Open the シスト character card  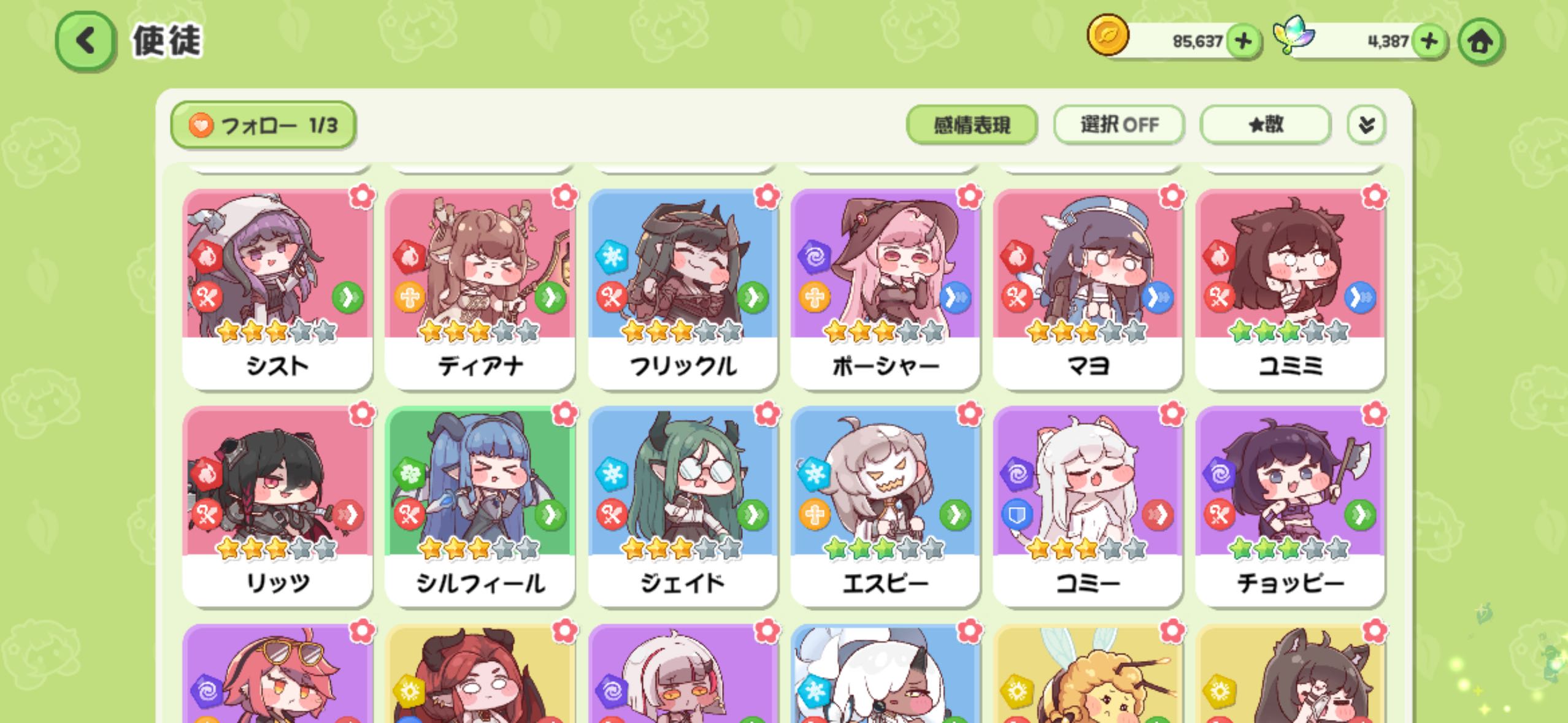(277, 288)
